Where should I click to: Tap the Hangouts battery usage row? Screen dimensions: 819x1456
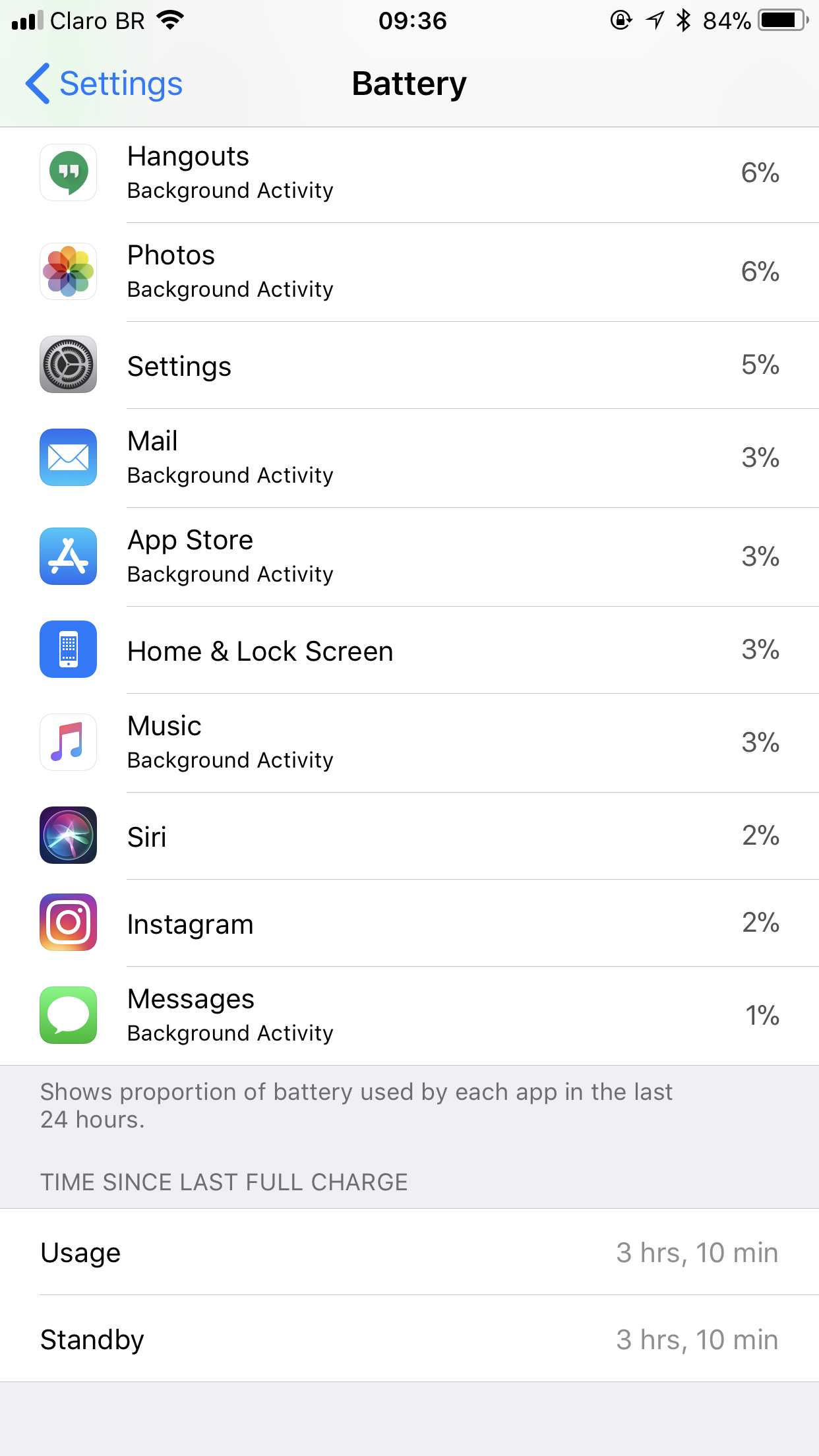[x=409, y=173]
